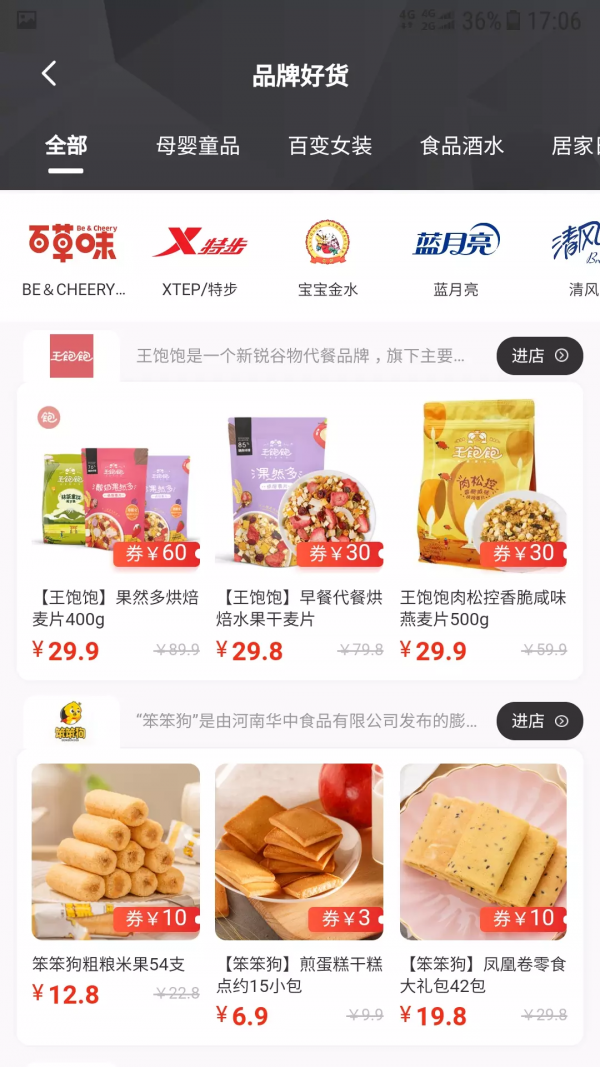Select the 全部 tab

(x=66, y=146)
